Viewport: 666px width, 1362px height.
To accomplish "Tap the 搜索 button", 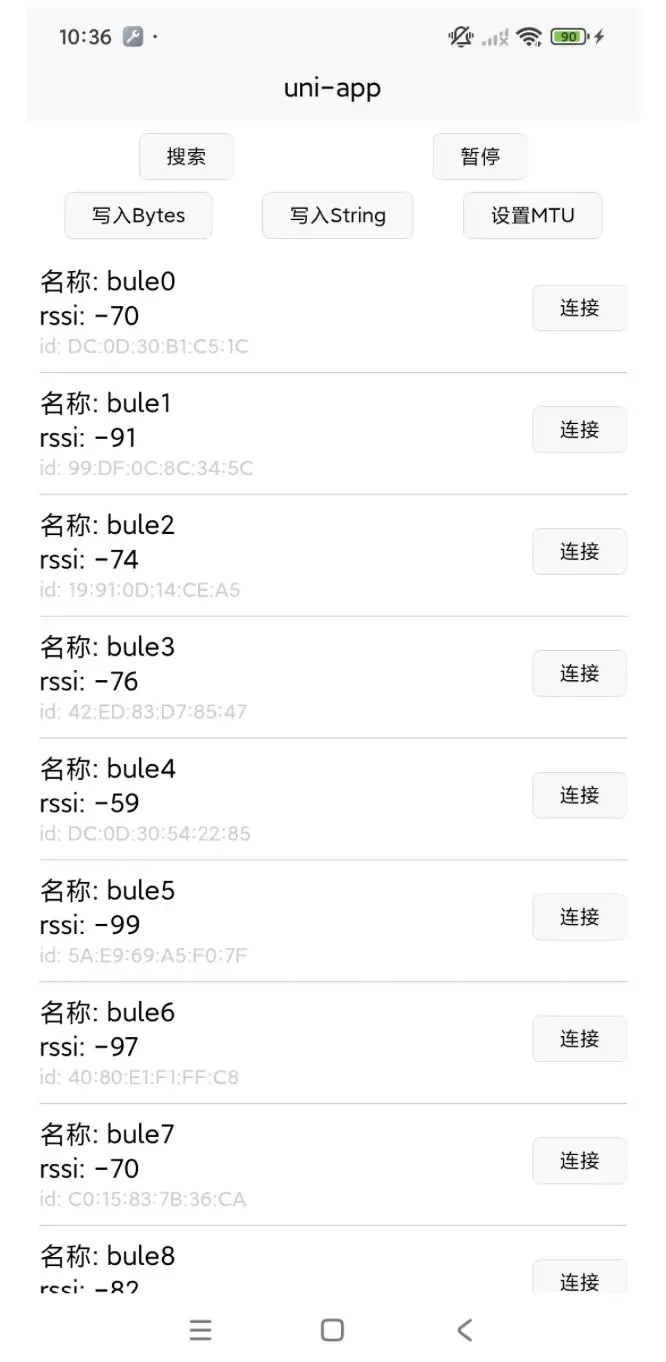I will [186, 157].
